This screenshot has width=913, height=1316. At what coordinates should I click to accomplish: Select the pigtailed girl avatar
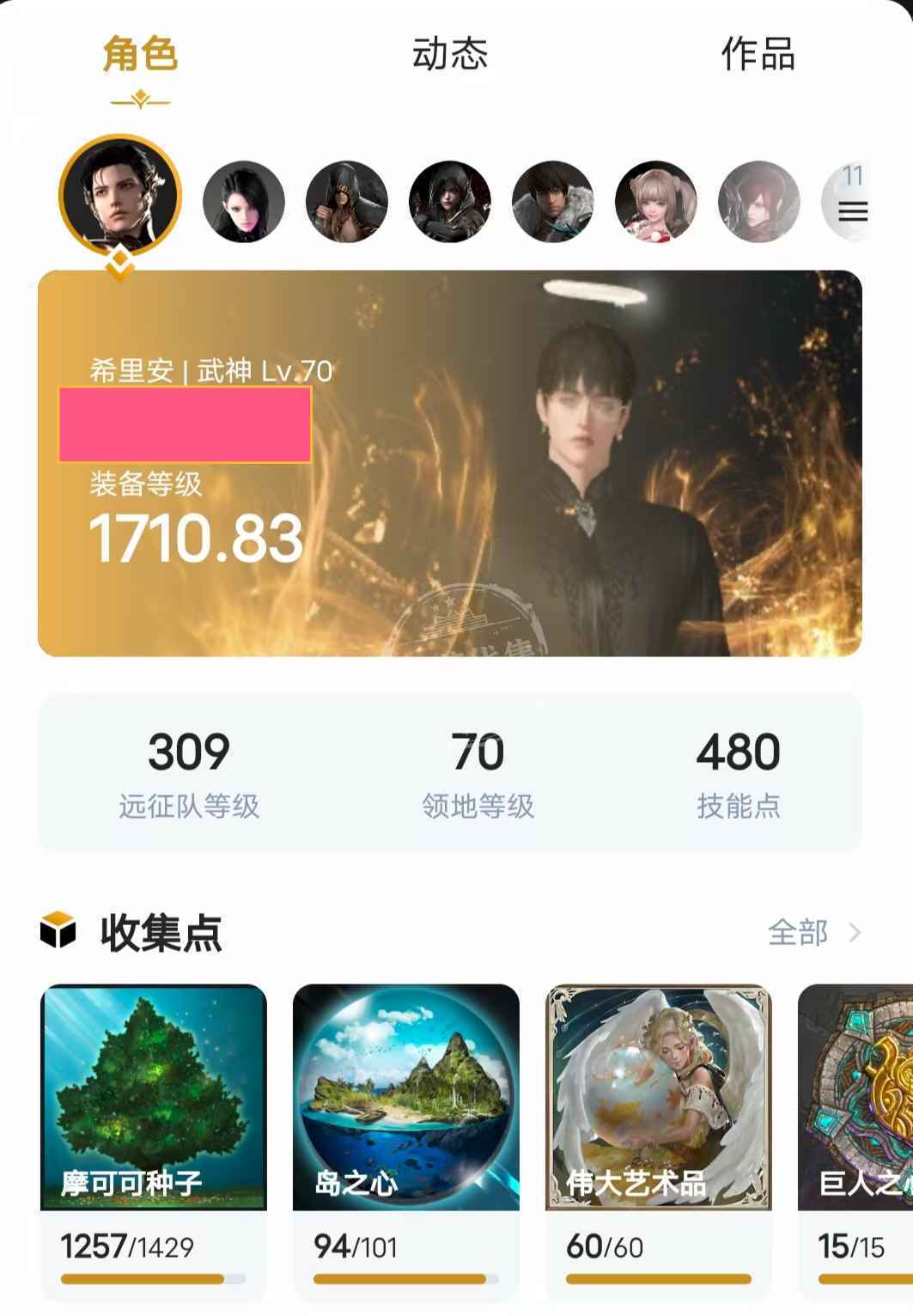656,201
